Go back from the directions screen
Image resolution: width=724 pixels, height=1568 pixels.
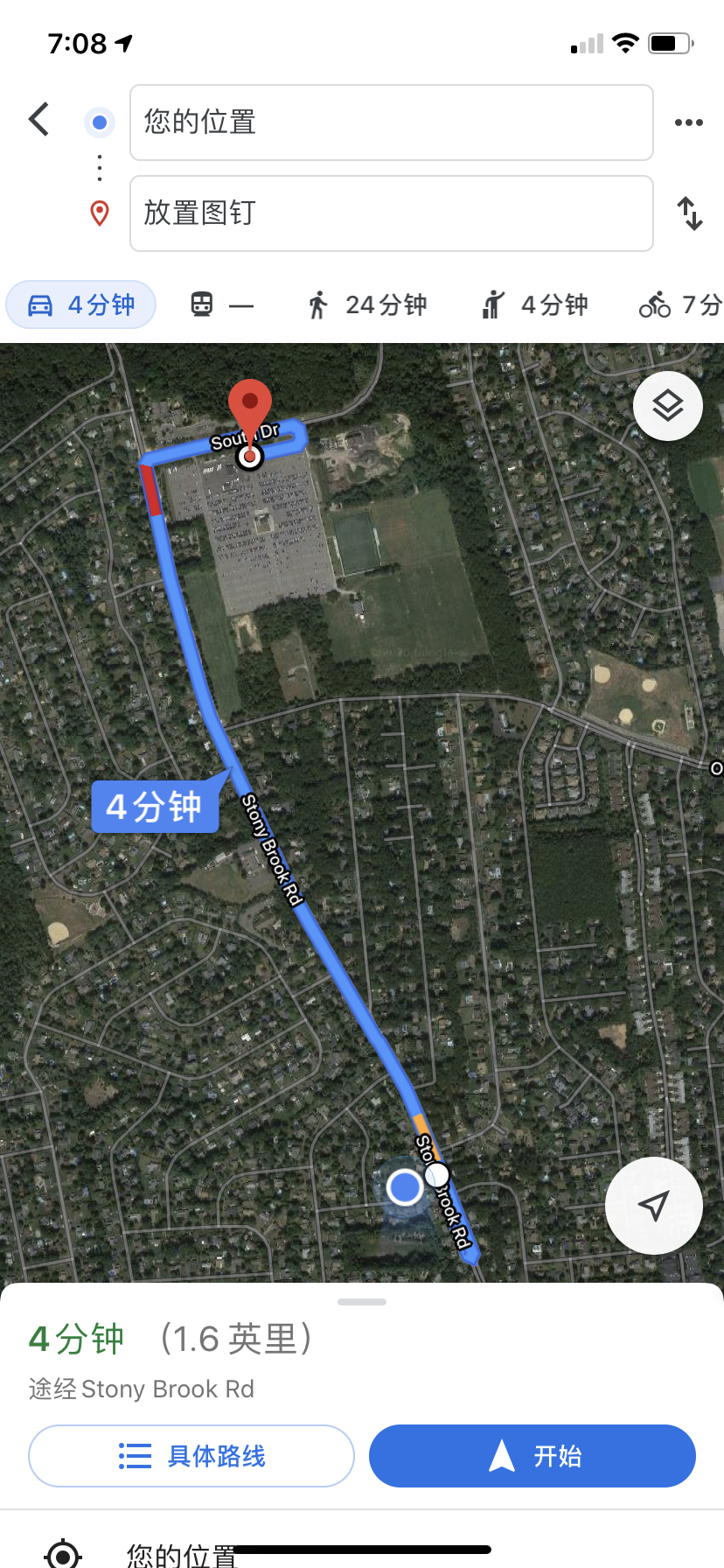tap(39, 120)
